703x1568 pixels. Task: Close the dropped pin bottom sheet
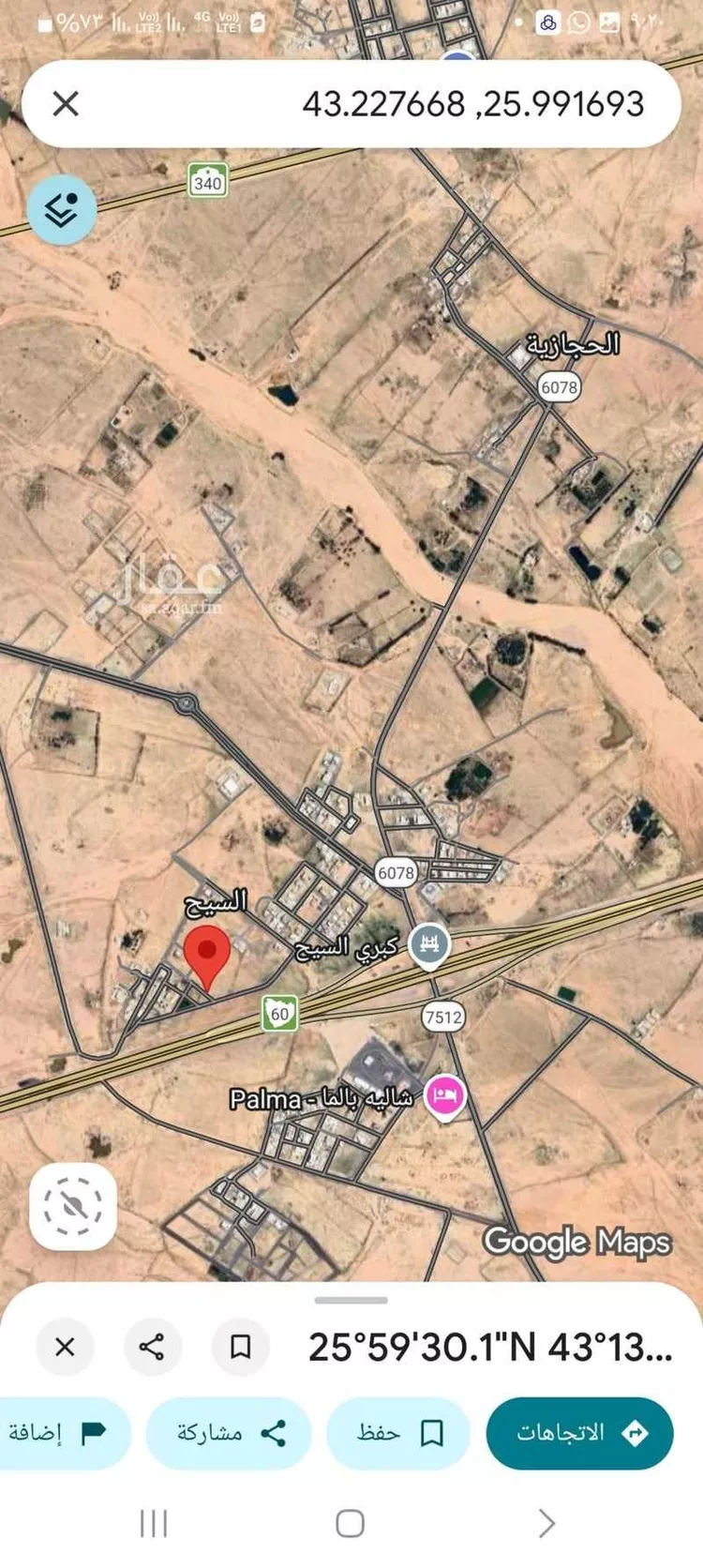(x=65, y=1348)
